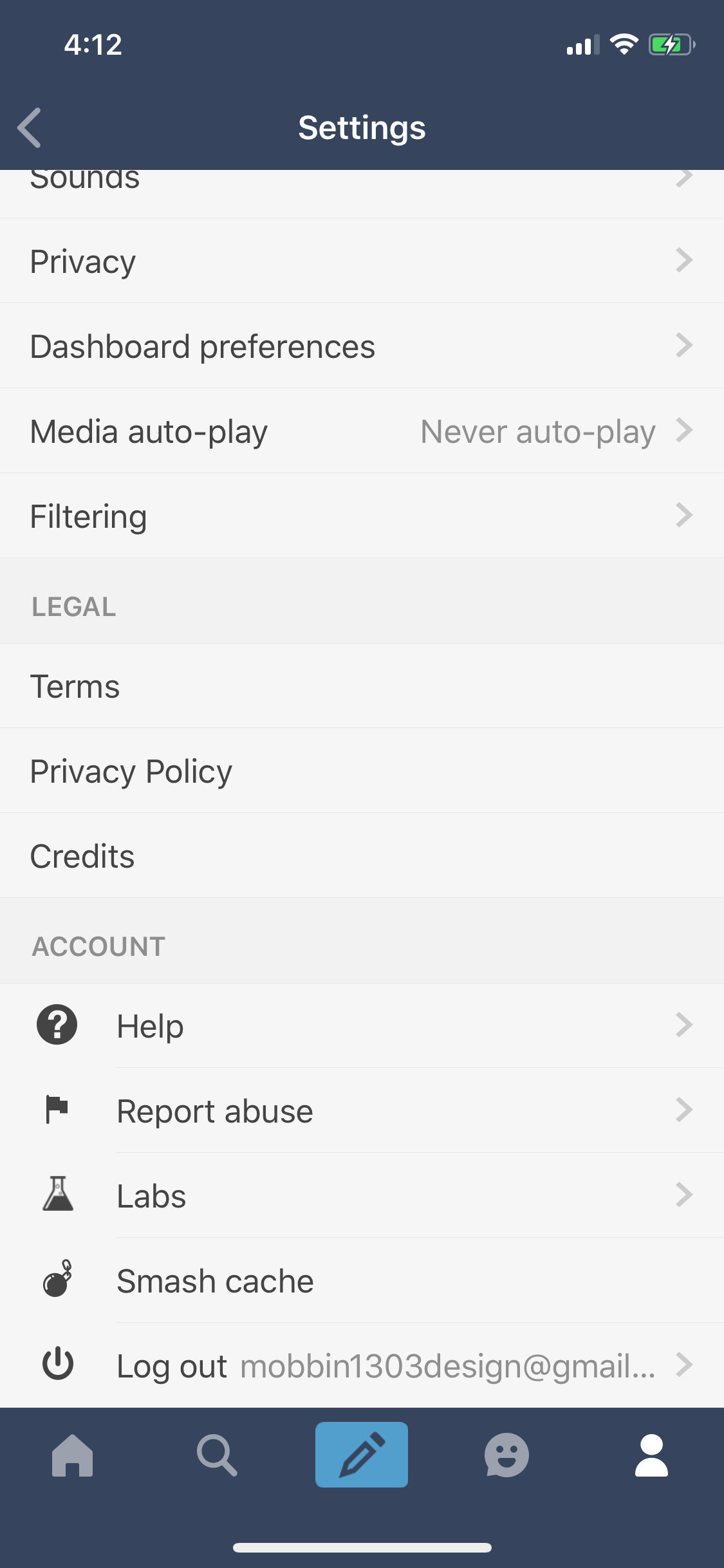Open Dashboard preferences
Screen dimensions: 724x1568
tap(362, 346)
